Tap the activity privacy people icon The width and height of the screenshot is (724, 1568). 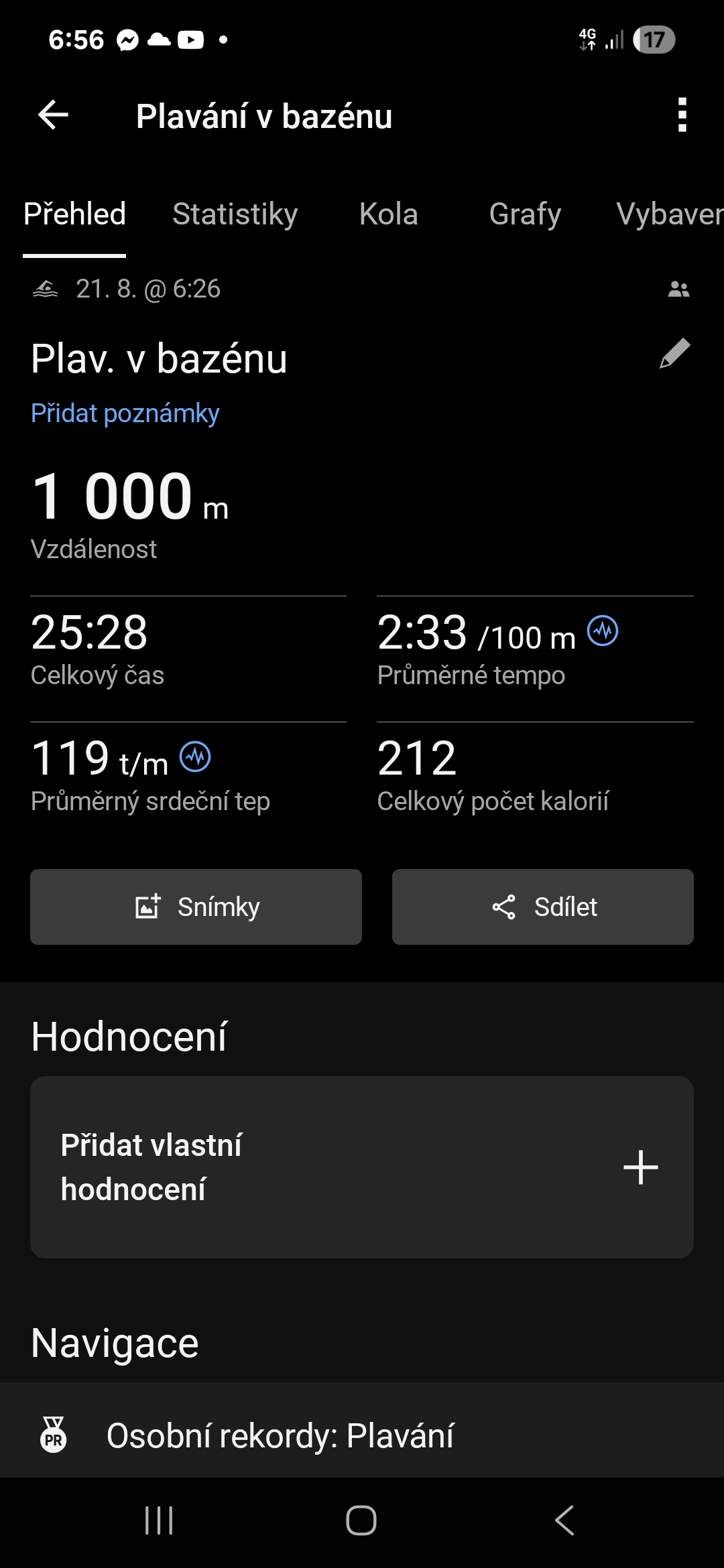[678, 289]
